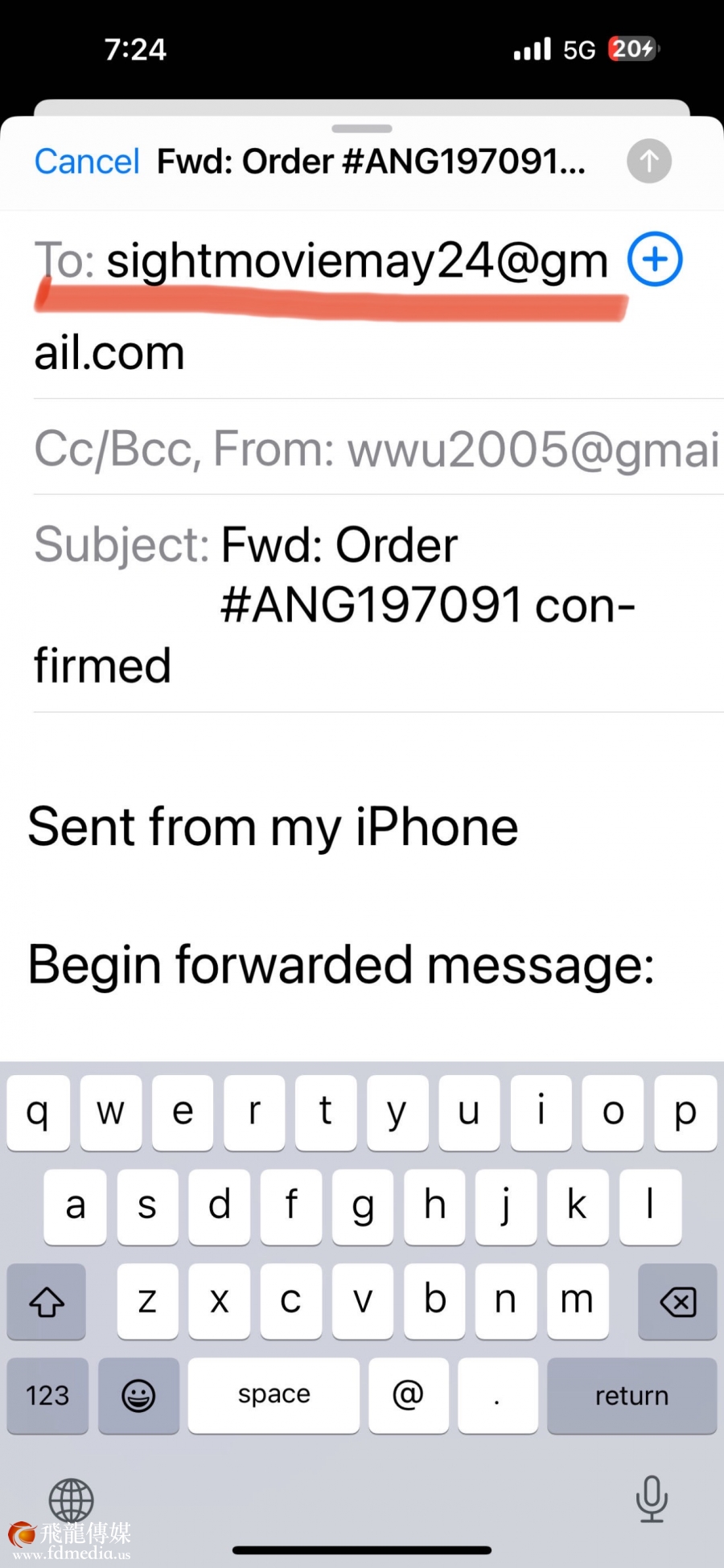Start dictation with the microphone
Viewport: 724px width, 1568px height.
[x=651, y=1499]
